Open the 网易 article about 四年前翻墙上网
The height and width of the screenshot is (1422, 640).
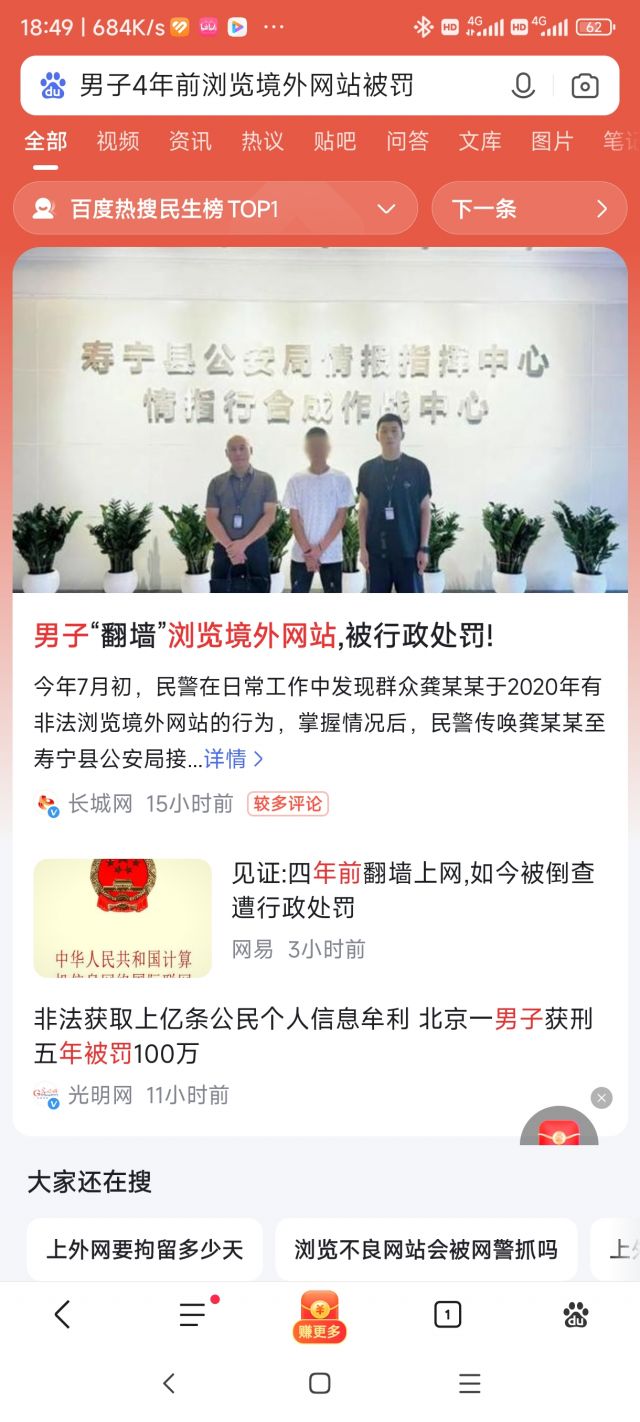[413, 889]
